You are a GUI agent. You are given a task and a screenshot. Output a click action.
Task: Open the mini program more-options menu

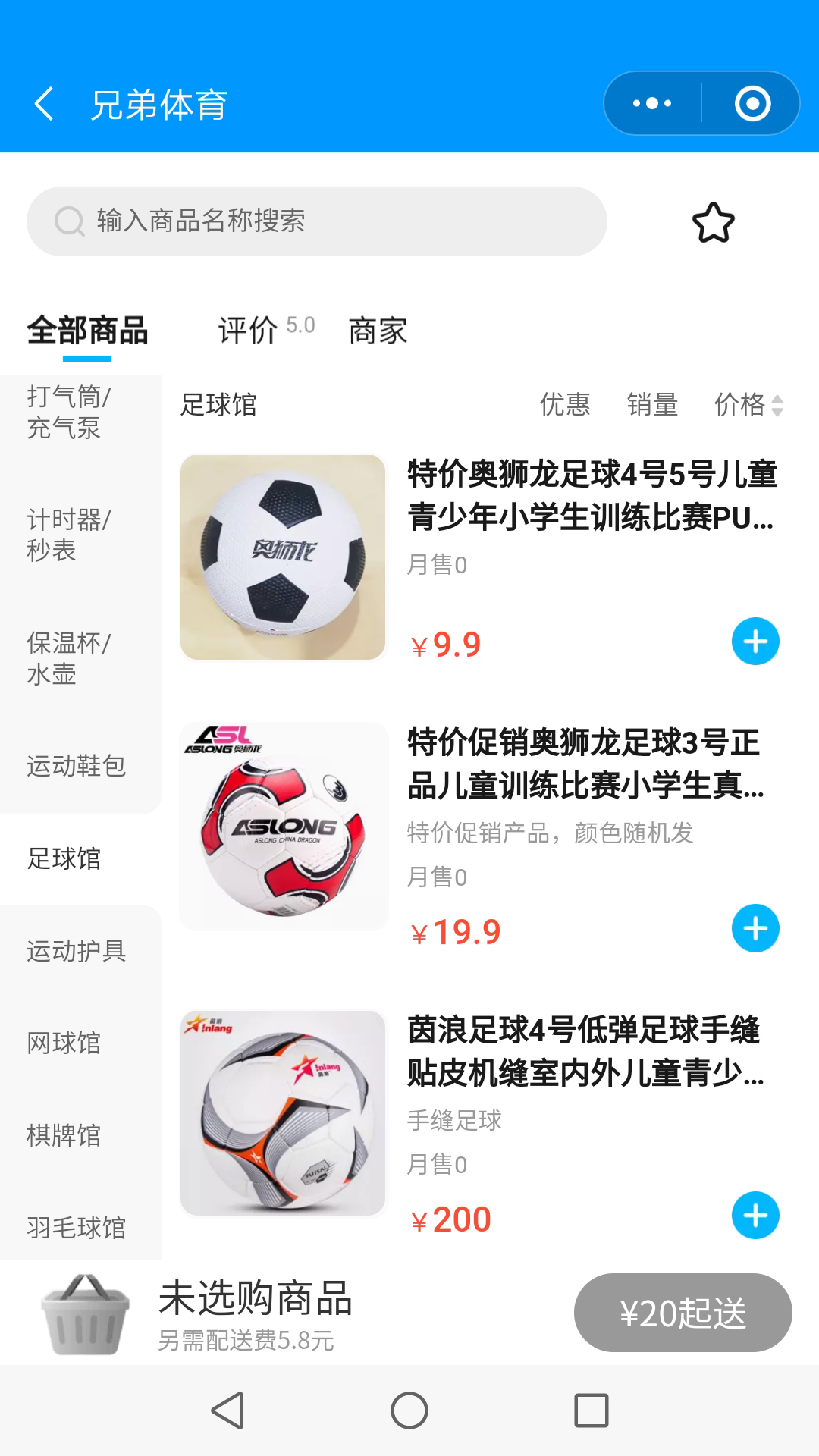click(652, 103)
